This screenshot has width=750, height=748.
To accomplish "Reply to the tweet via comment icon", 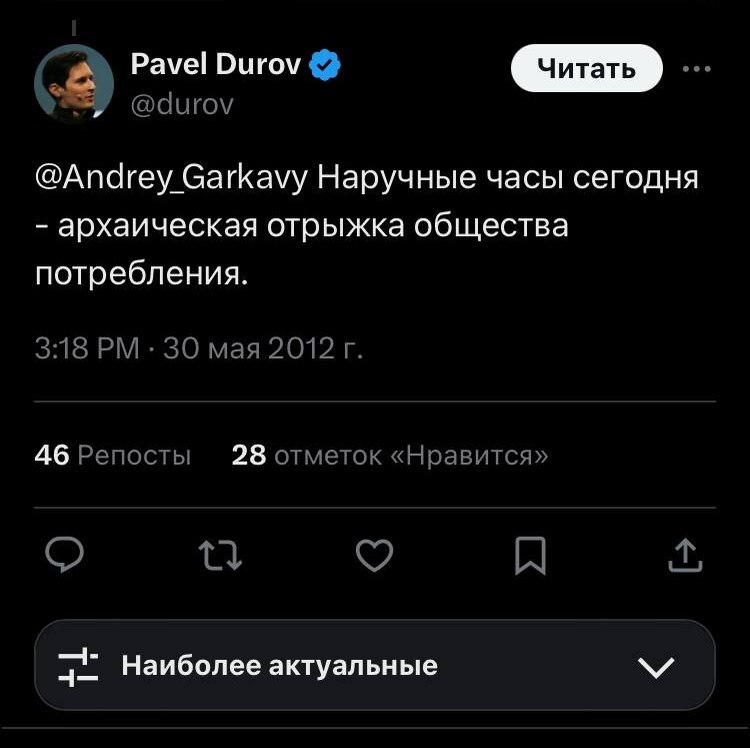I will coord(65,556).
